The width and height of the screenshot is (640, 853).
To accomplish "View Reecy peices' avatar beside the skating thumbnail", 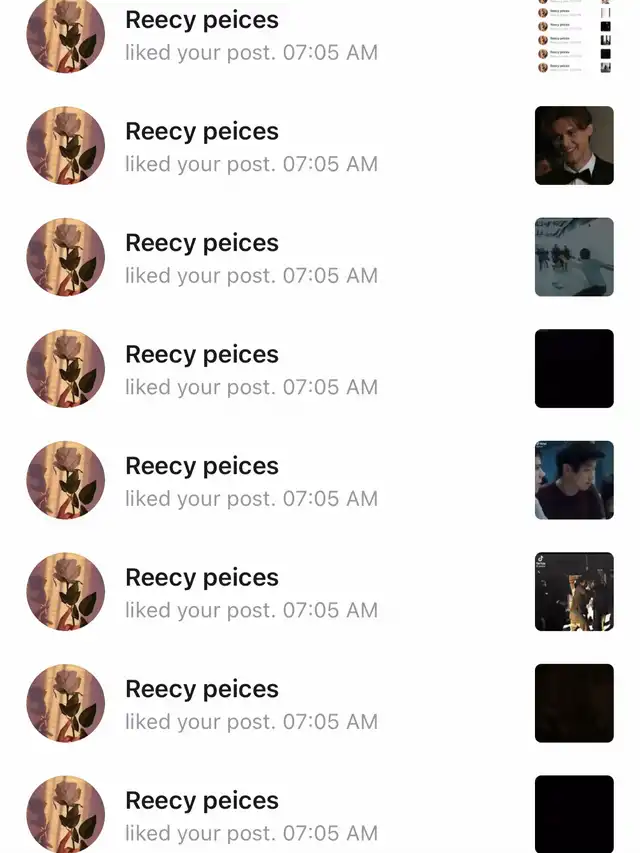I will [65, 257].
